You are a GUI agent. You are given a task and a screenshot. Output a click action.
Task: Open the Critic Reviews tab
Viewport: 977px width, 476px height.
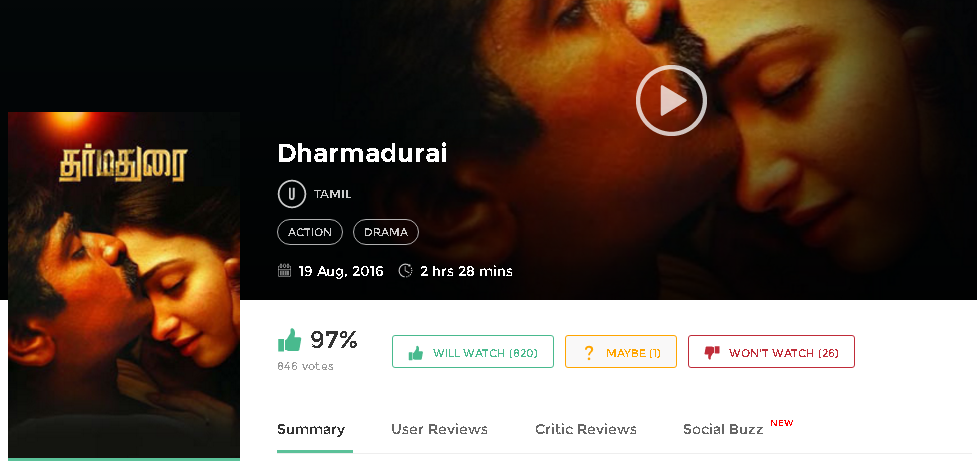pyautogui.click(x=586, y=429)
